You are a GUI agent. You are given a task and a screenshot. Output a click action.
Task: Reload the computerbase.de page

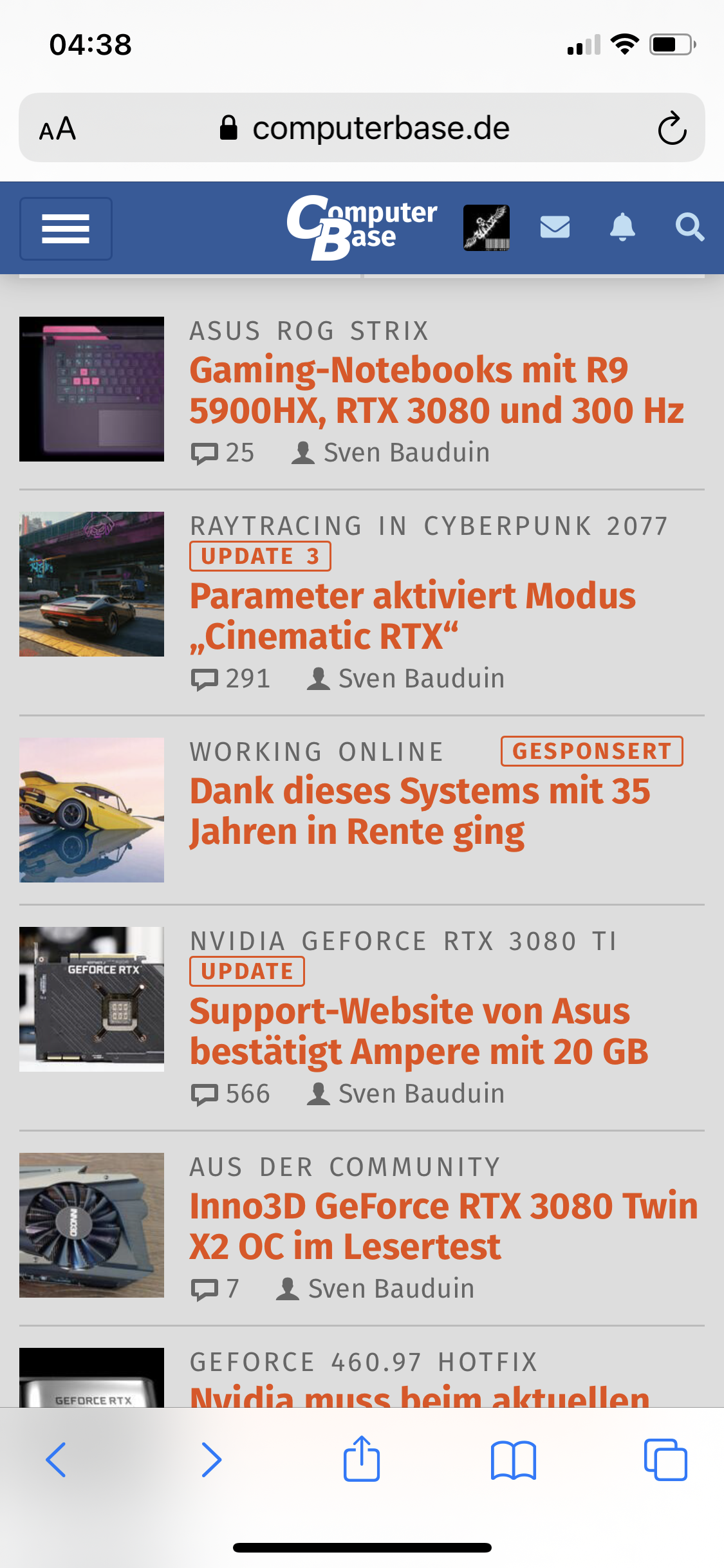[x=672, y=128]
